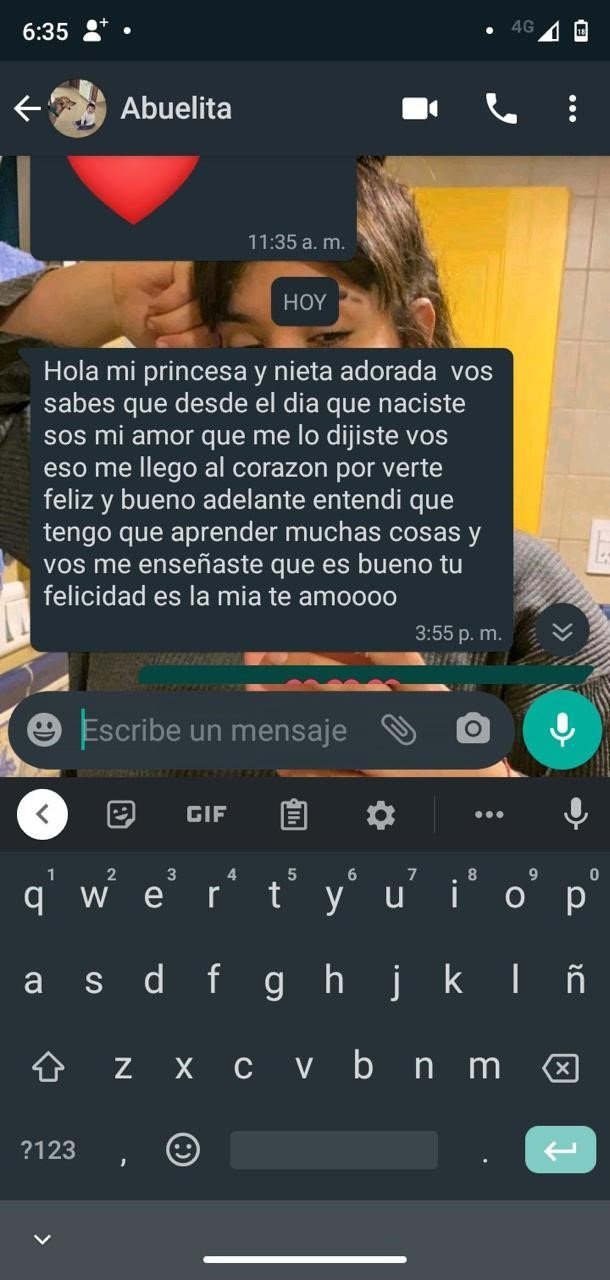Open keyboard settings gear
610x1280 pixels.
(380, 815)
